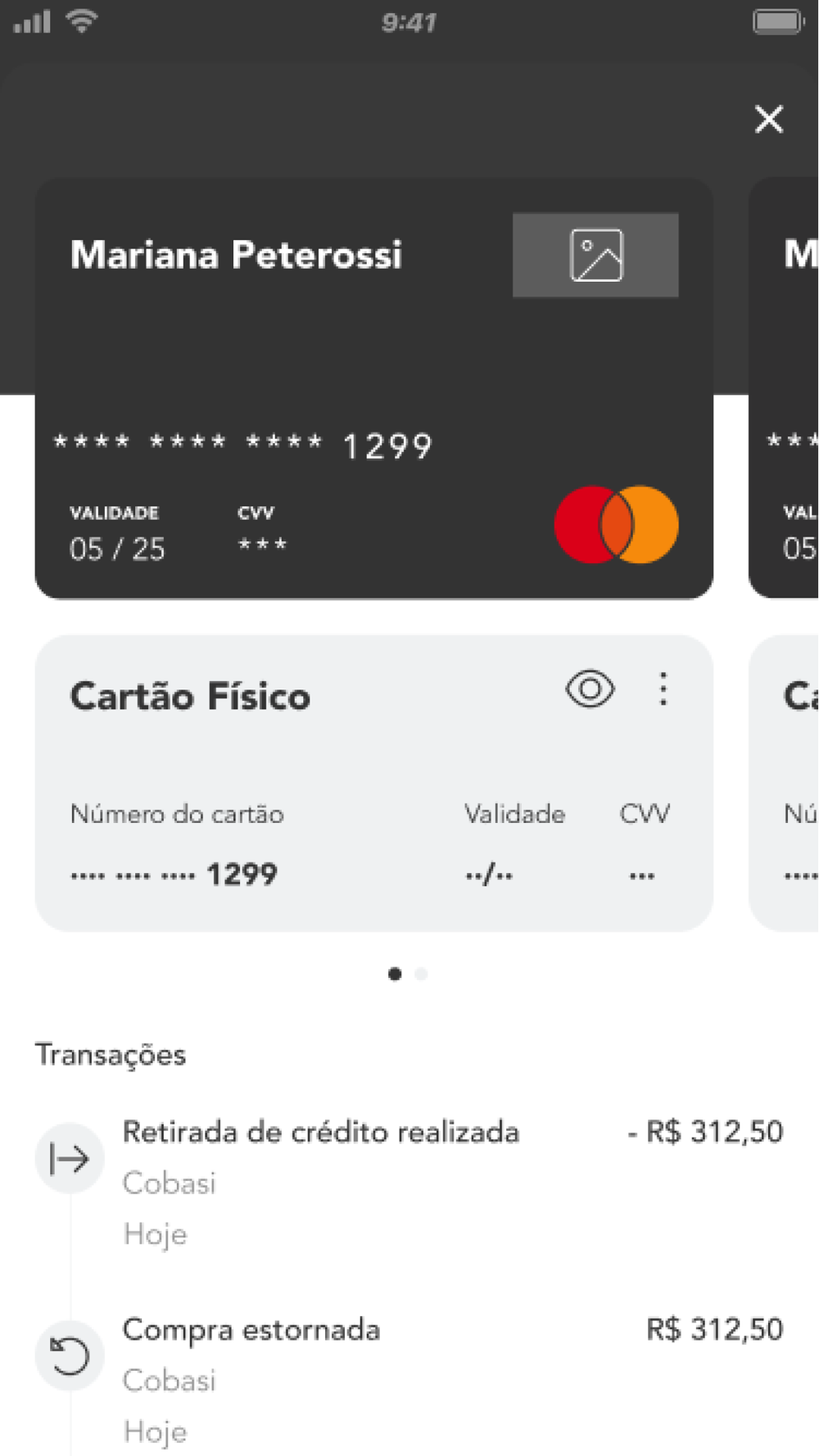Open the Retirada de crédito realizada transaction
This screenshot has height=1456, width=819.
click(x=409, y=1182)
